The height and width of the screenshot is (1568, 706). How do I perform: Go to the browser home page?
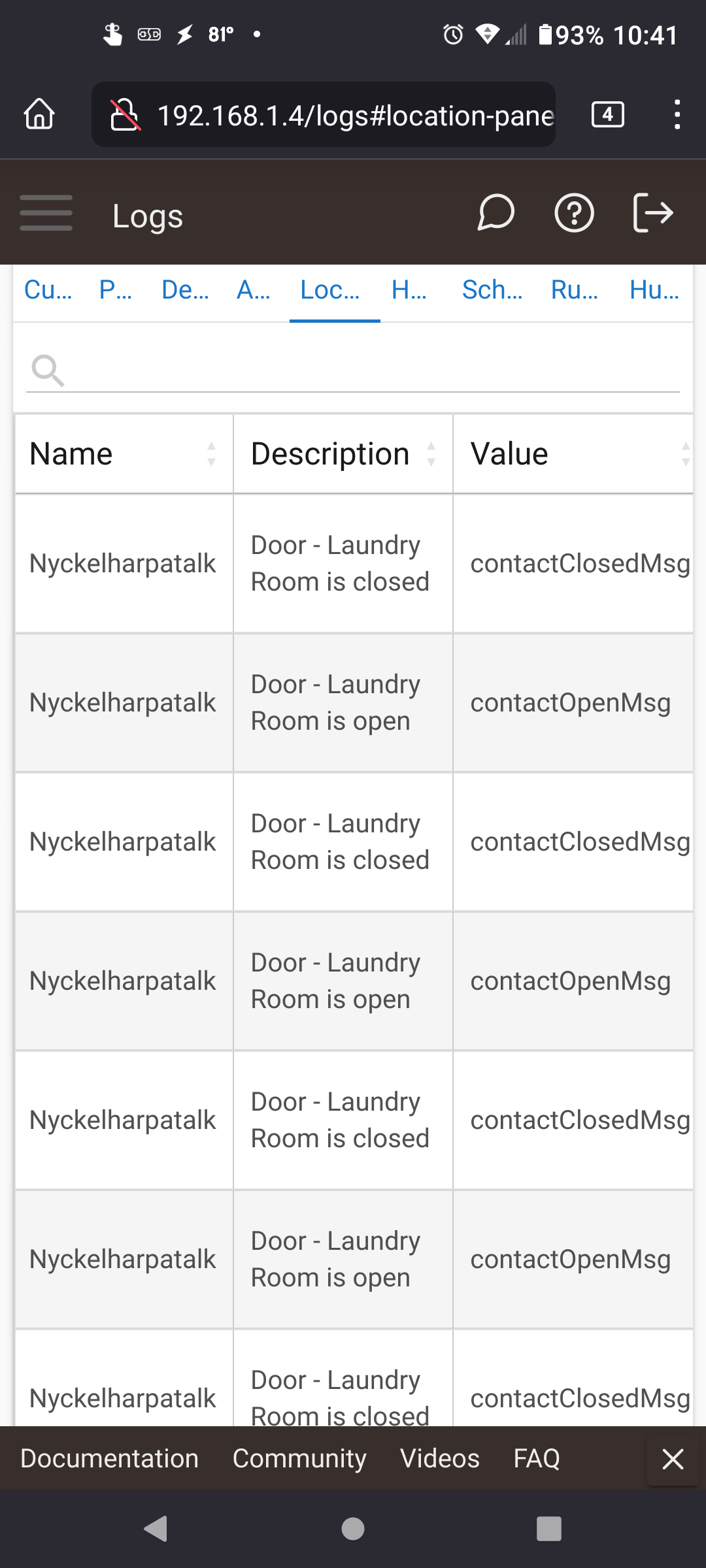click(x=39, y=115)
